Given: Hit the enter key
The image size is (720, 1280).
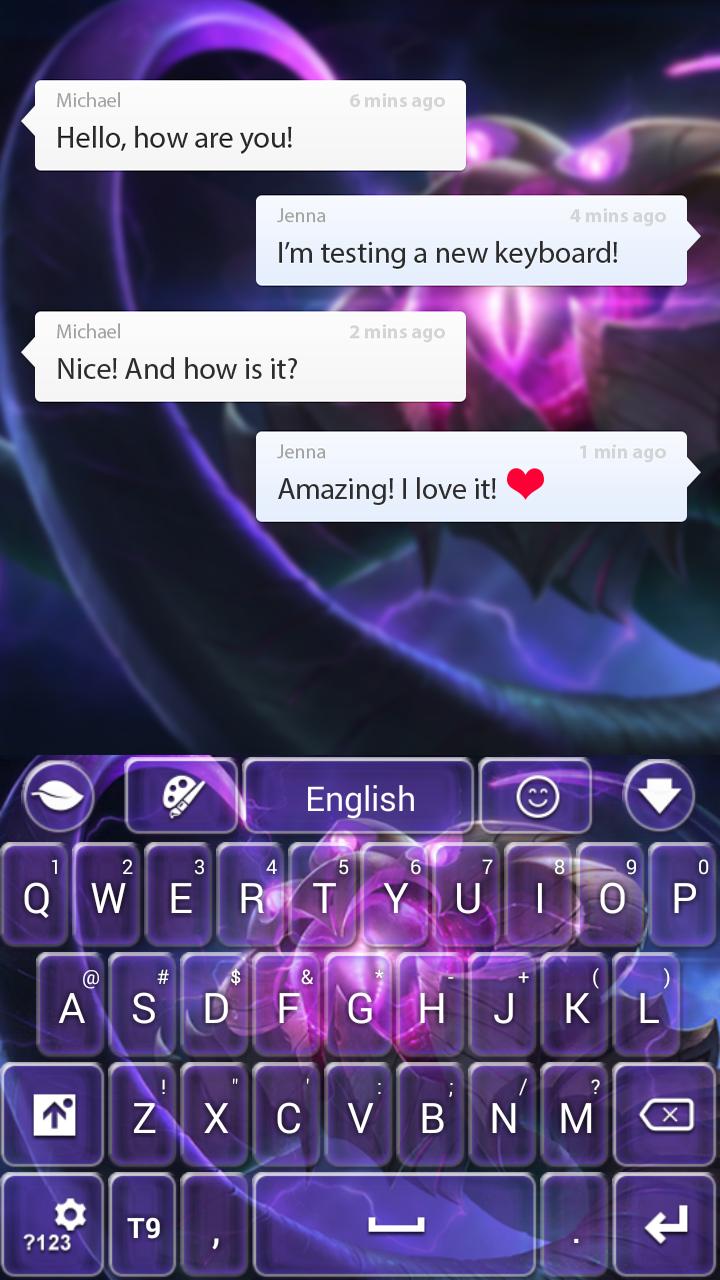Looking at the screenshot, I should [x=665, y=1226].
